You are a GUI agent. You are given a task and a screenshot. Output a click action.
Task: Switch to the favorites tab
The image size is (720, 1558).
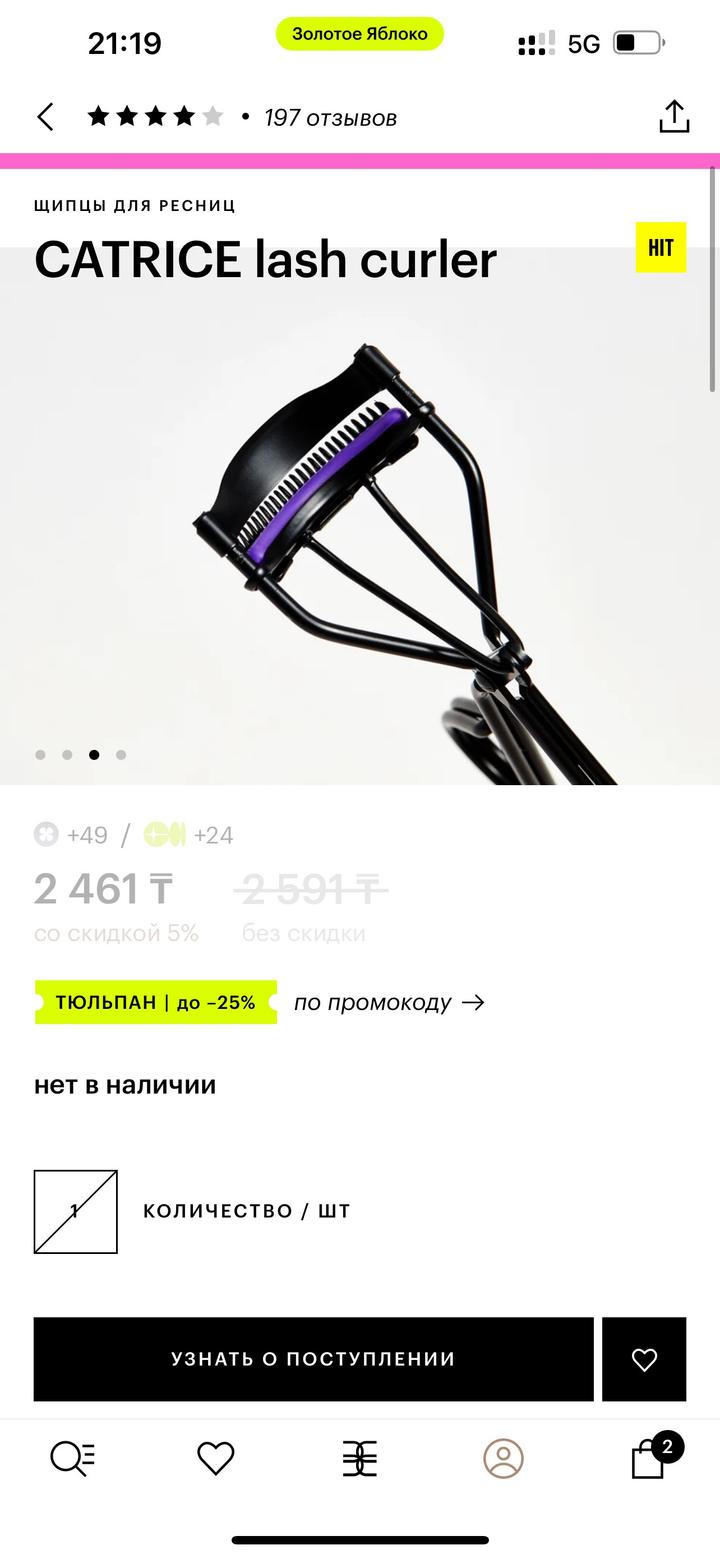(215, 1458)
